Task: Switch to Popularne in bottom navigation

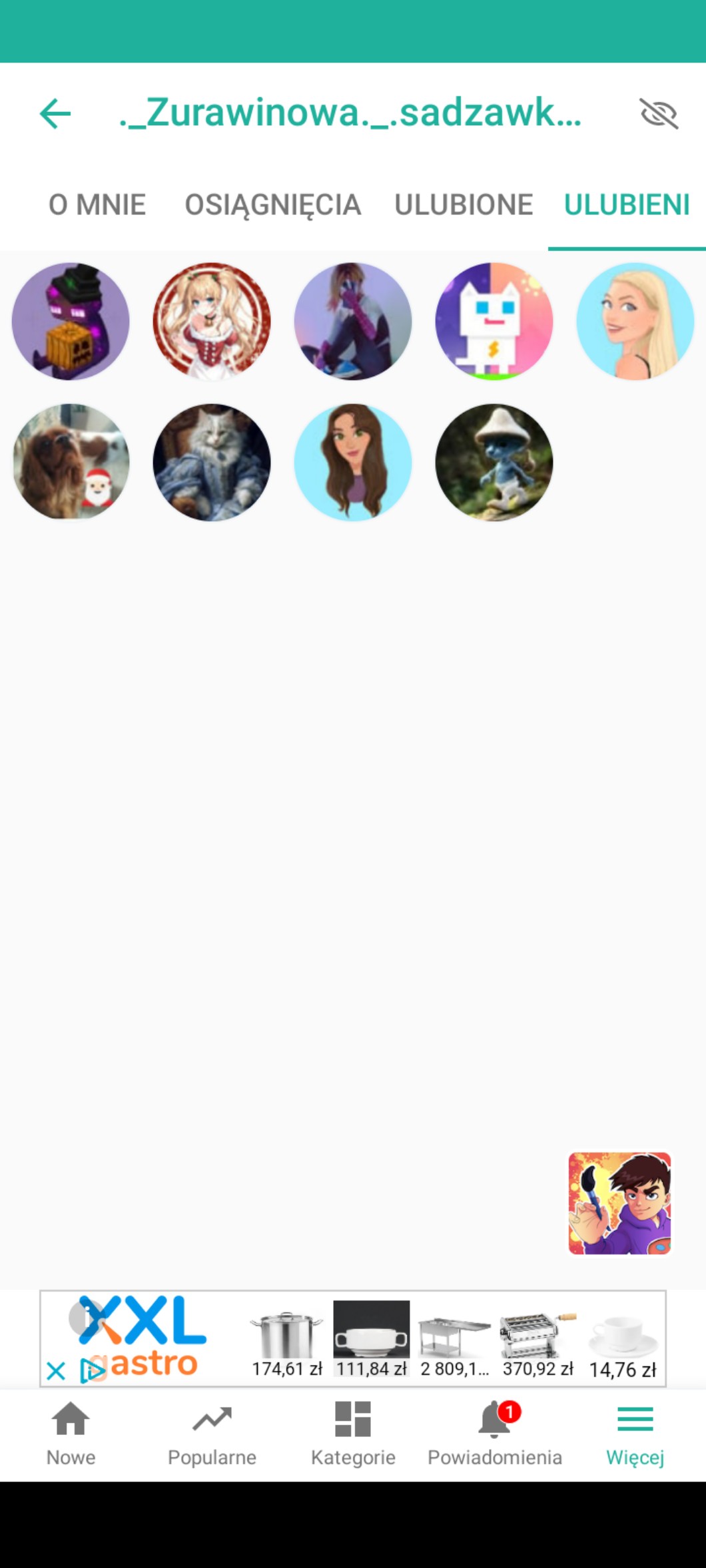Action: [212, 1434]
